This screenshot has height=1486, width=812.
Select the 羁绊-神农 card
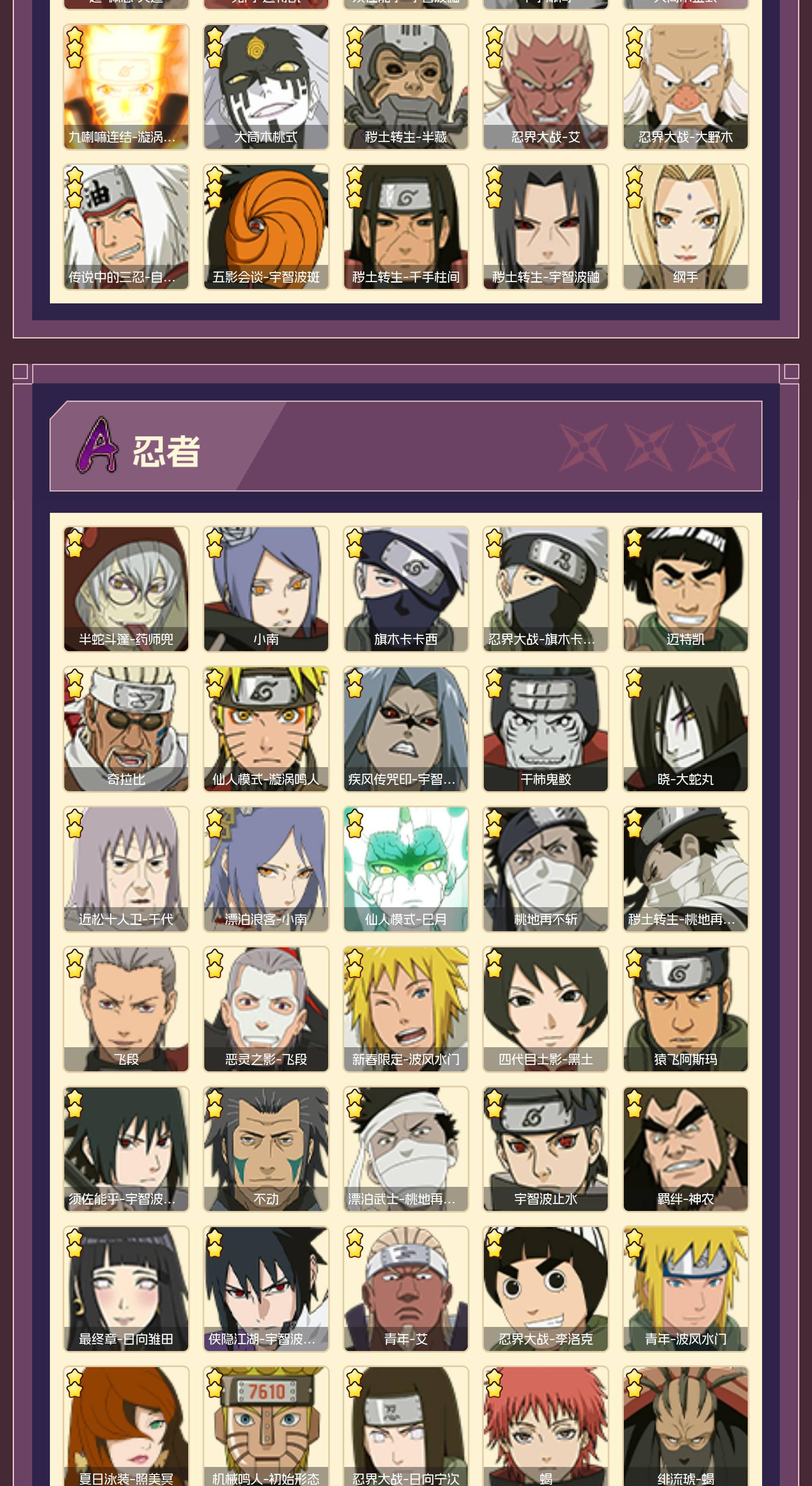click(685, 1149)
